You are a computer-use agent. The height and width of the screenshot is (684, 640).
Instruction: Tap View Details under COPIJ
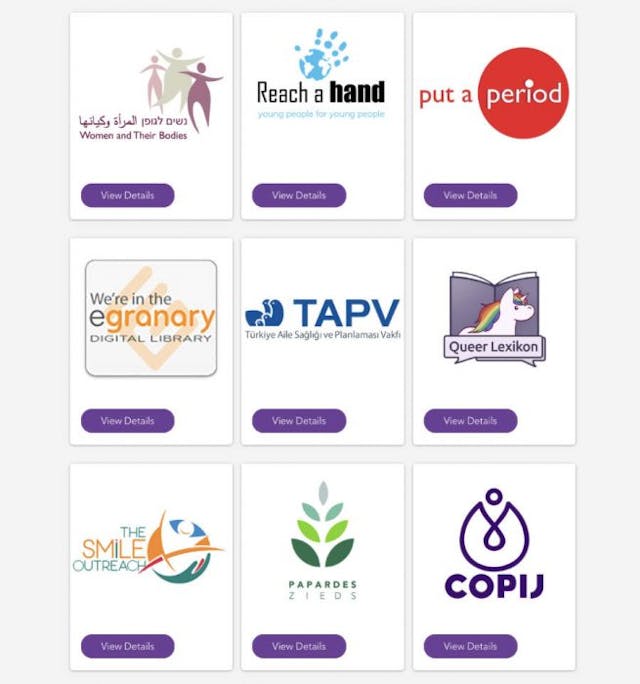(x=470, y=646)
